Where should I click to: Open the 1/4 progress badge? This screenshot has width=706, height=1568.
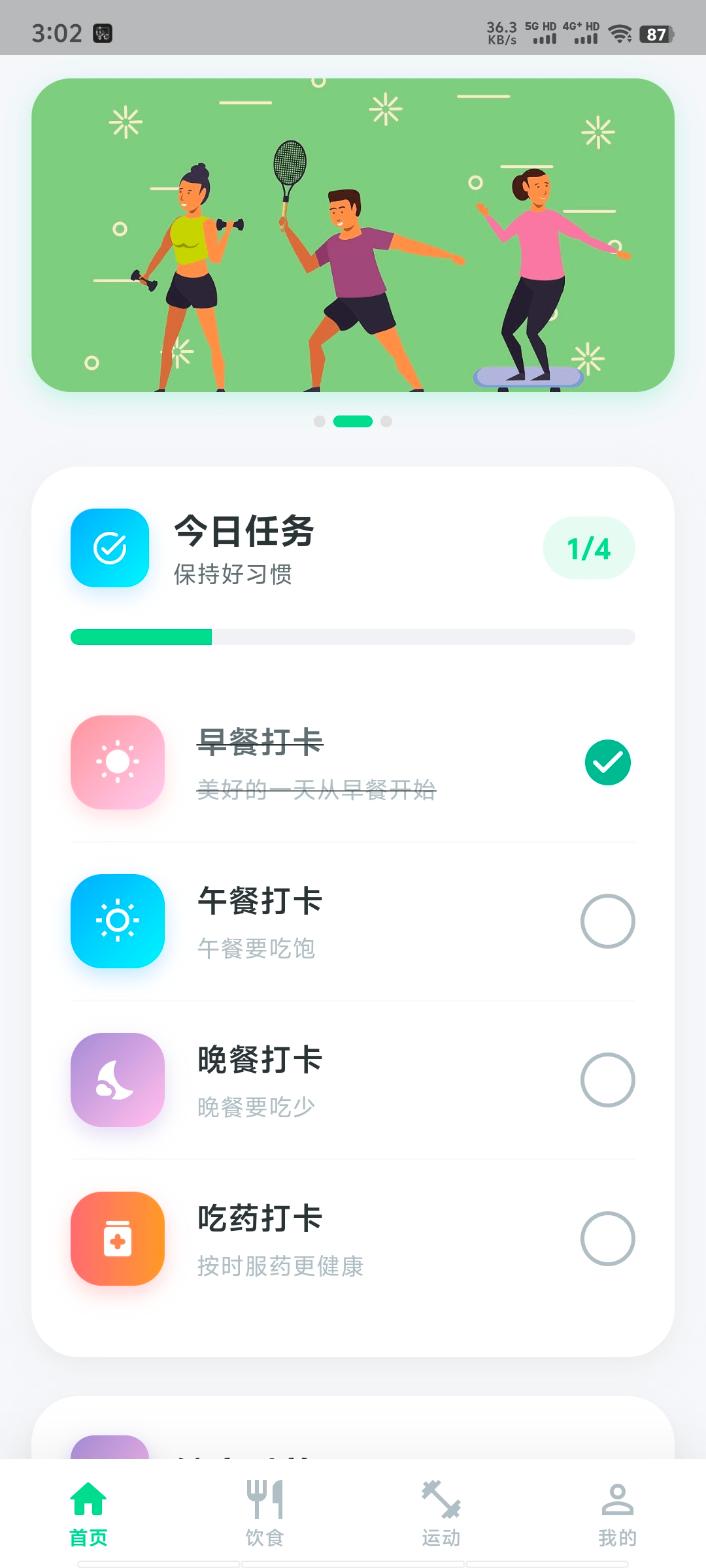click(588, 547)
